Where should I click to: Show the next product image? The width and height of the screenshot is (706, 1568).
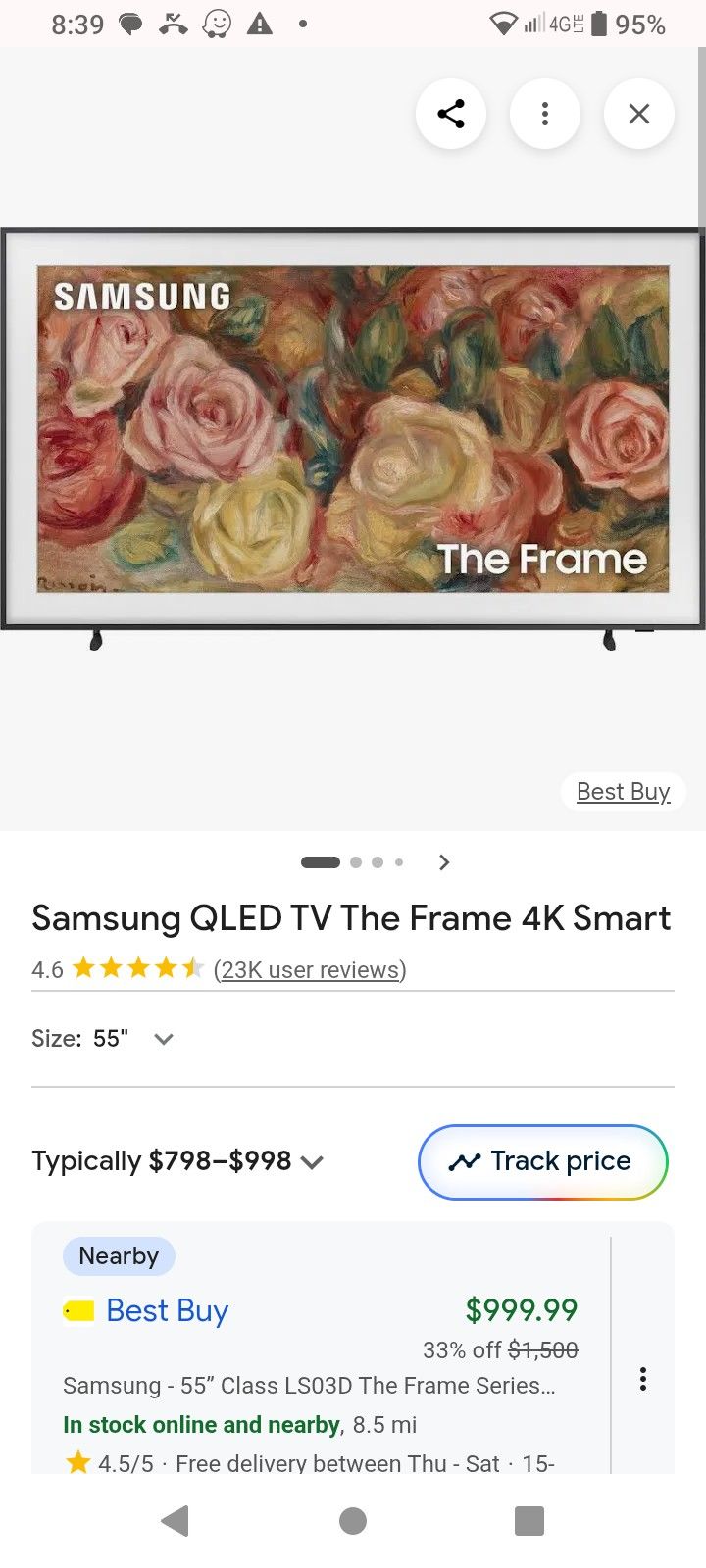pos(444,862)
